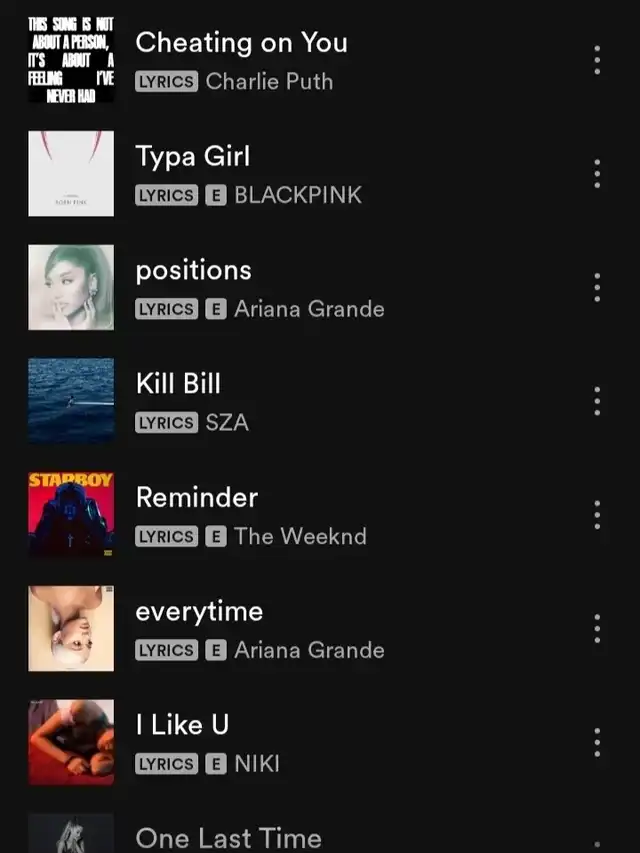The height and width of the screenshot is (853, 640).
Task: Play One Last Time track
Action: click(x=228, y=838)
